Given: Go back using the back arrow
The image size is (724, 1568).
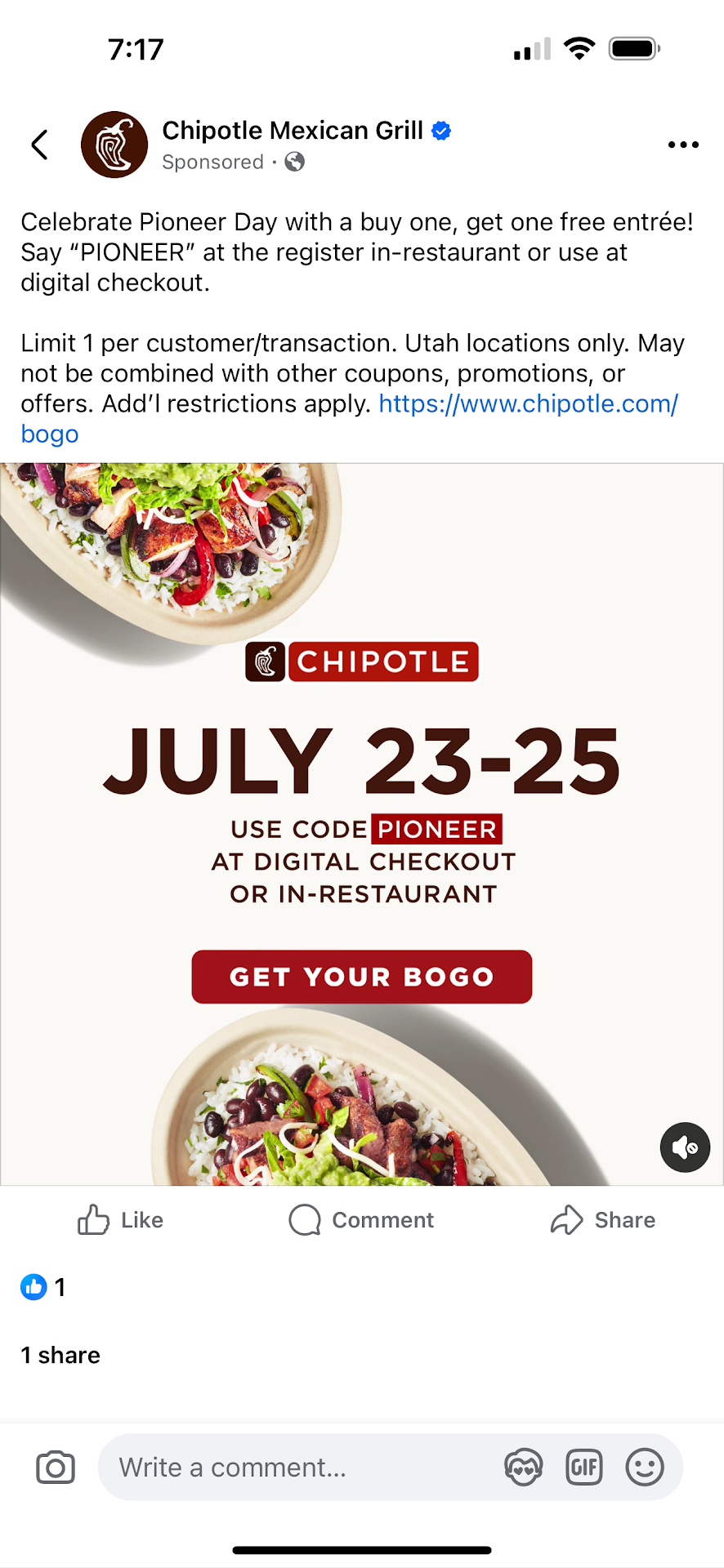Looking at the screenshot, I should coord(39,145).
